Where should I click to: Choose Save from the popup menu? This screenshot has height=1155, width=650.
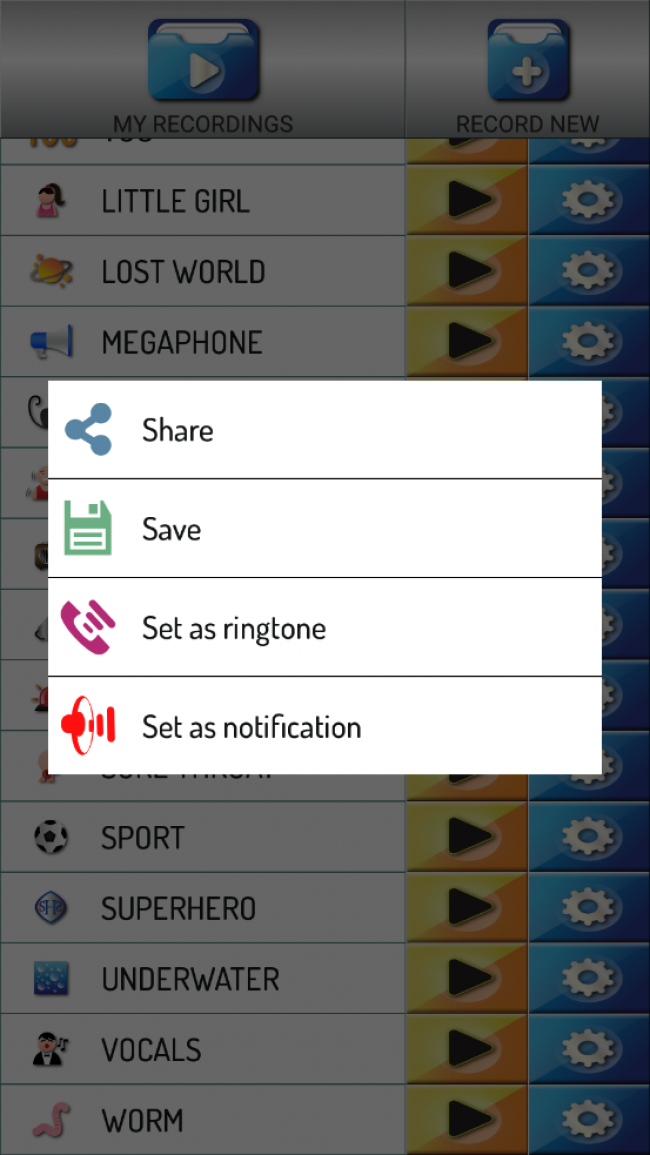(x=324, y=528)
